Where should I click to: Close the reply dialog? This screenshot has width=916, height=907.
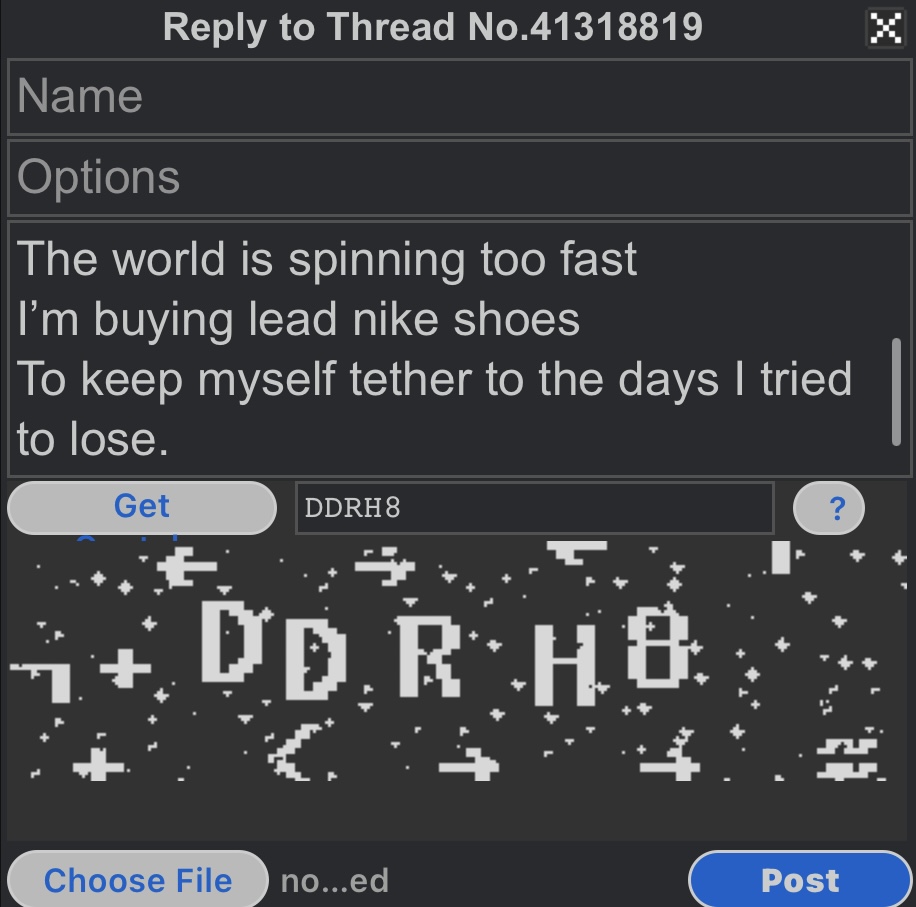[886, 29]
